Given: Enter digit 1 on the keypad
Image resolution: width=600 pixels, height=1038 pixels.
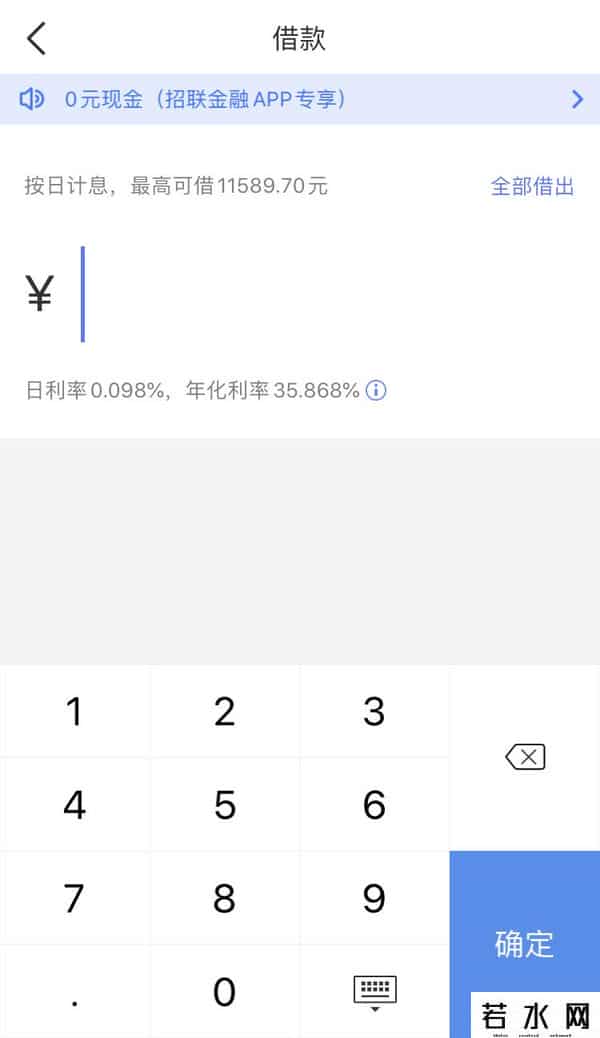Looking at the screenshot, I should click(x=75, y=712).
